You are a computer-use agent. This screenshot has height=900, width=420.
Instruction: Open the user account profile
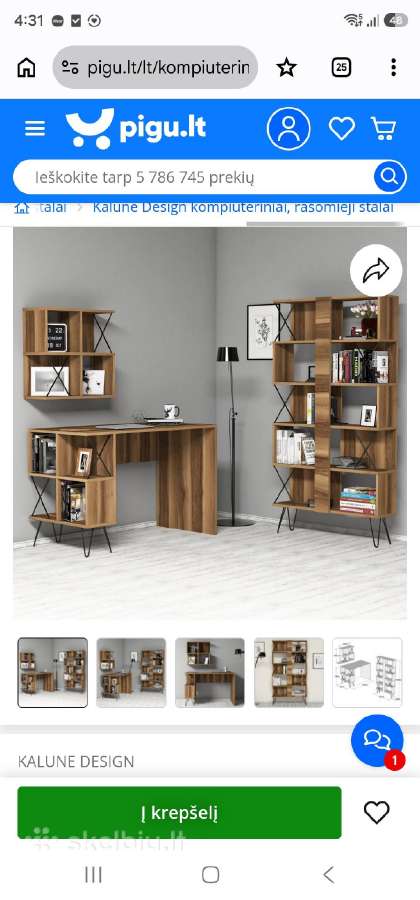pos(289,129)
